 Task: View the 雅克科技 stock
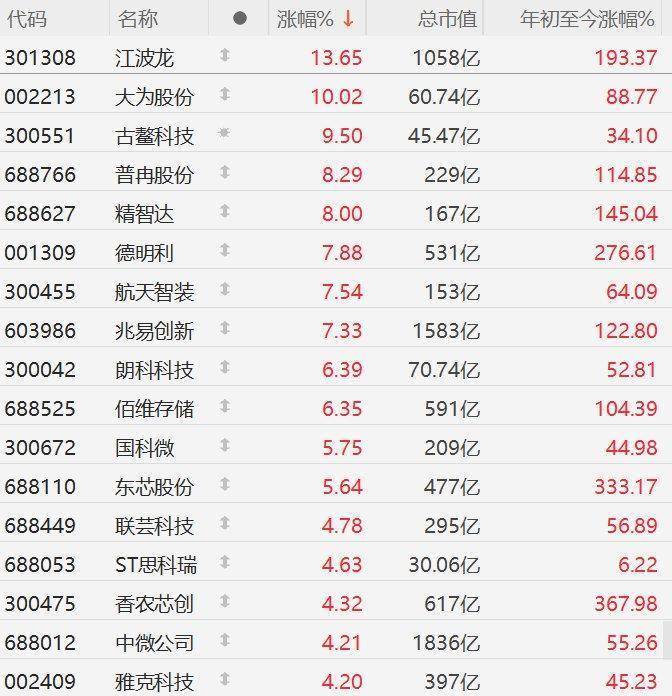click(155, 681)
